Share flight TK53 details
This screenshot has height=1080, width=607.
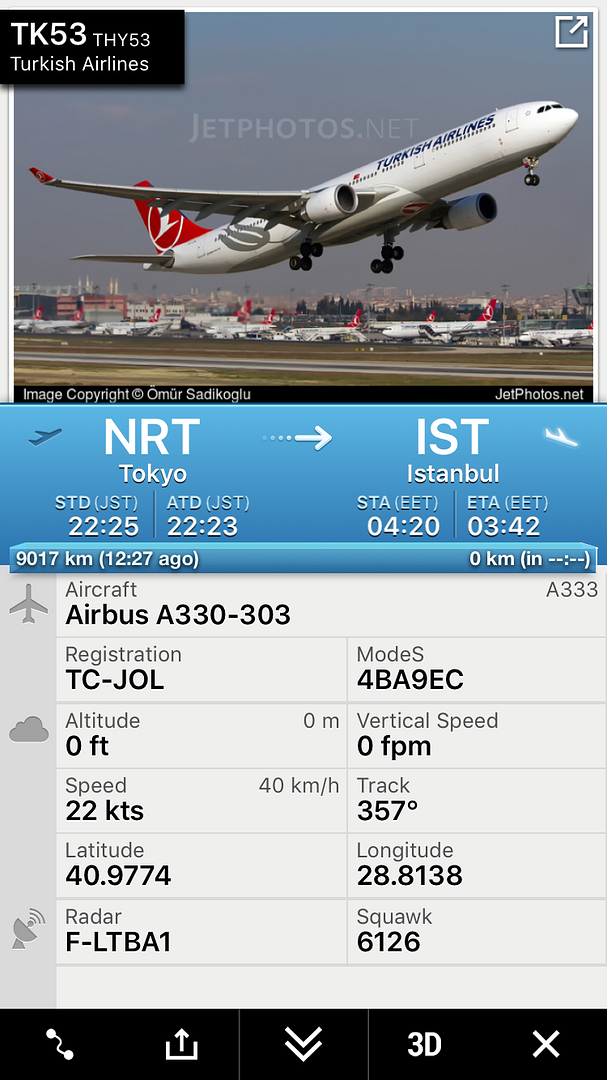[181, 1045]
